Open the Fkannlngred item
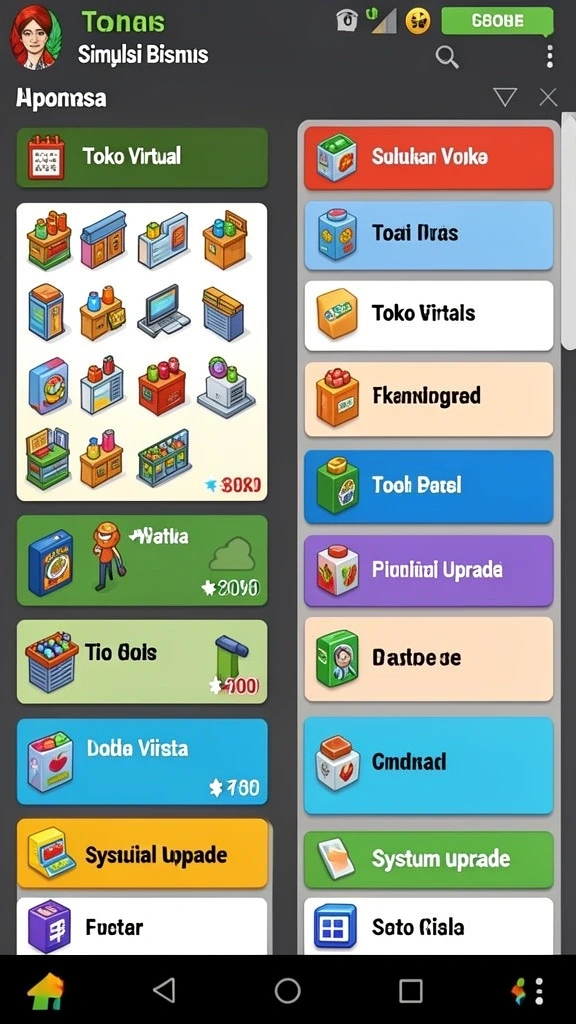The width and height of the screenshot is (576, 1024). 428,398
